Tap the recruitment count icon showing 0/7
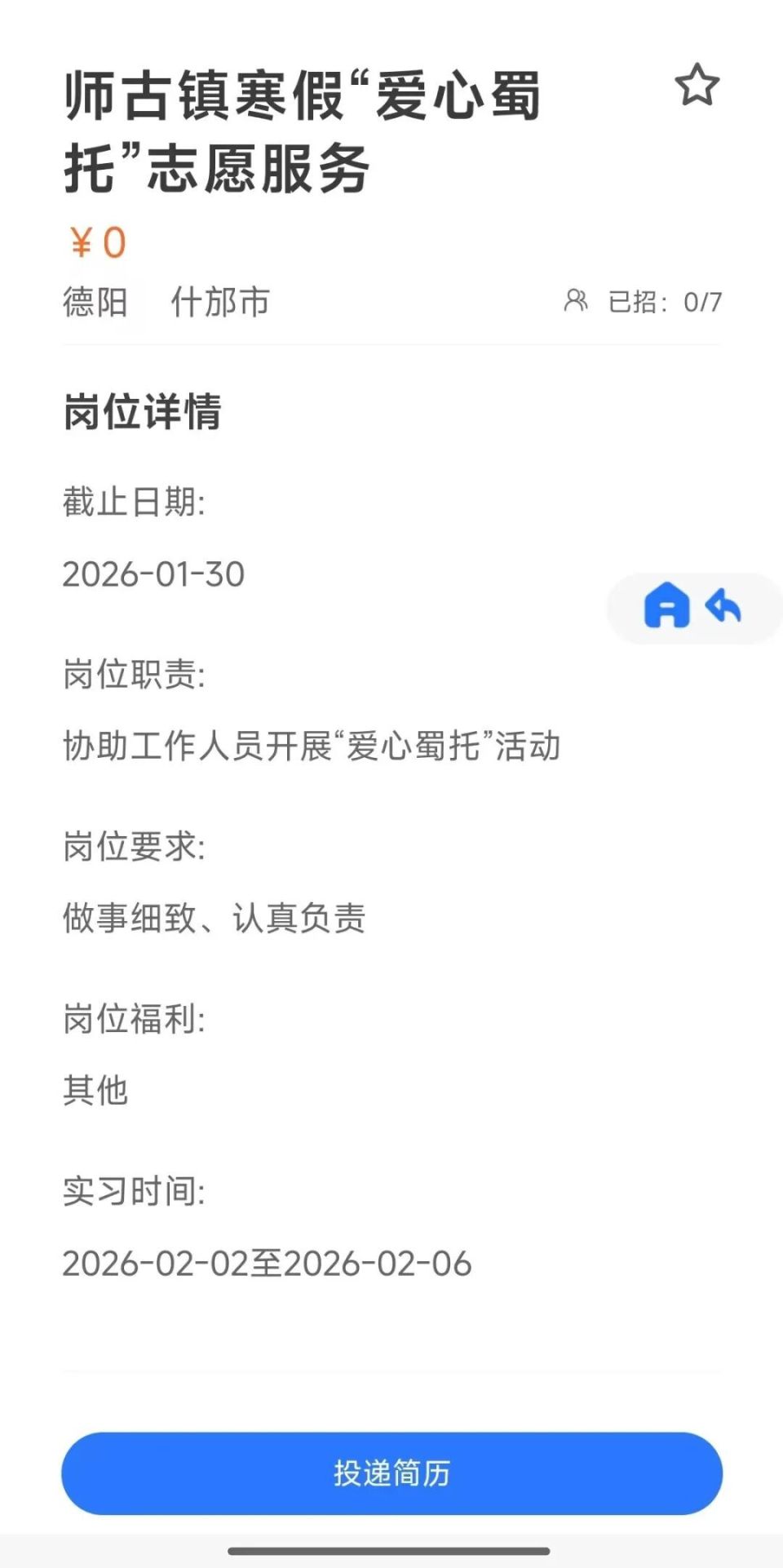Screen dimensions: 783x1568 tap(577, 300)
